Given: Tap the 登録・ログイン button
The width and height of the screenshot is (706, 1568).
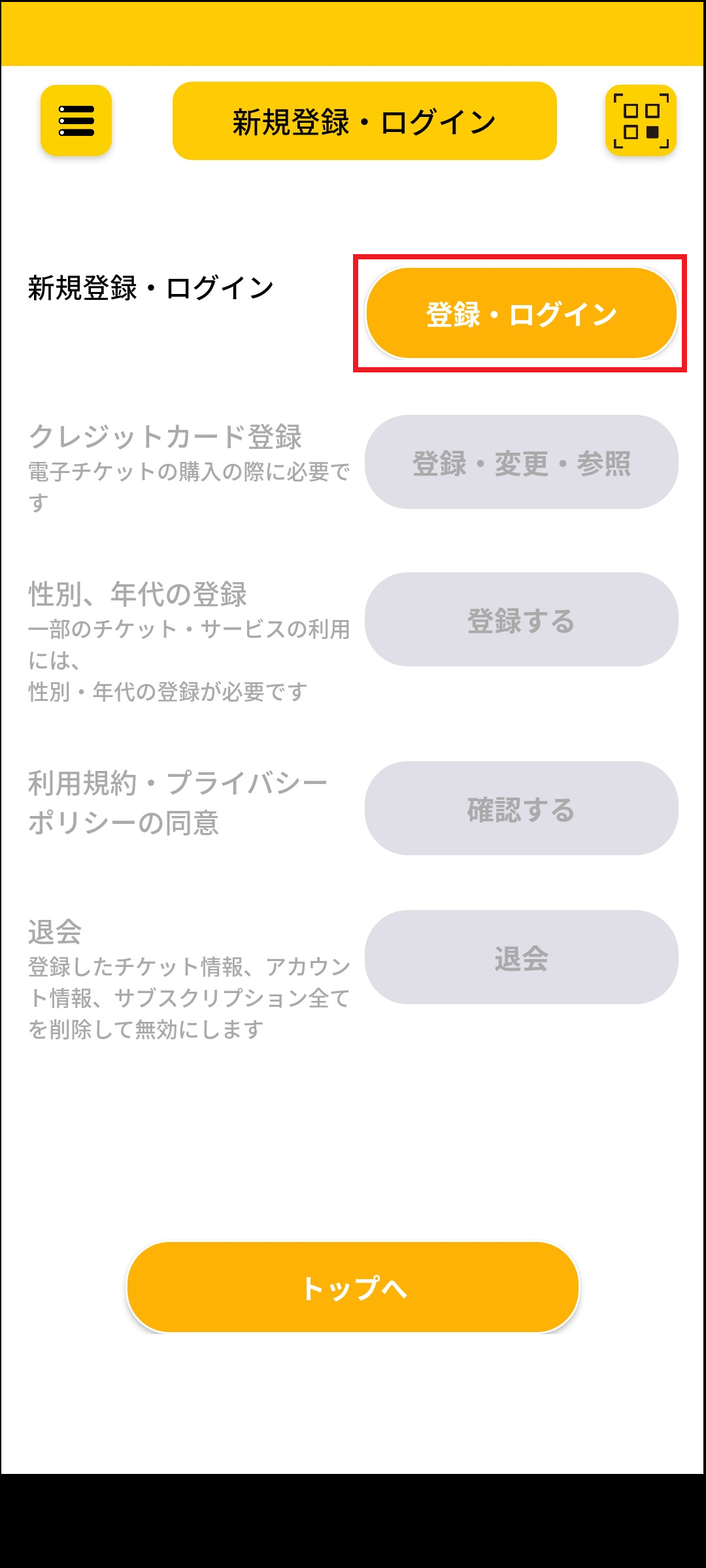Looking at the screenshot, I should click(521, 314).
